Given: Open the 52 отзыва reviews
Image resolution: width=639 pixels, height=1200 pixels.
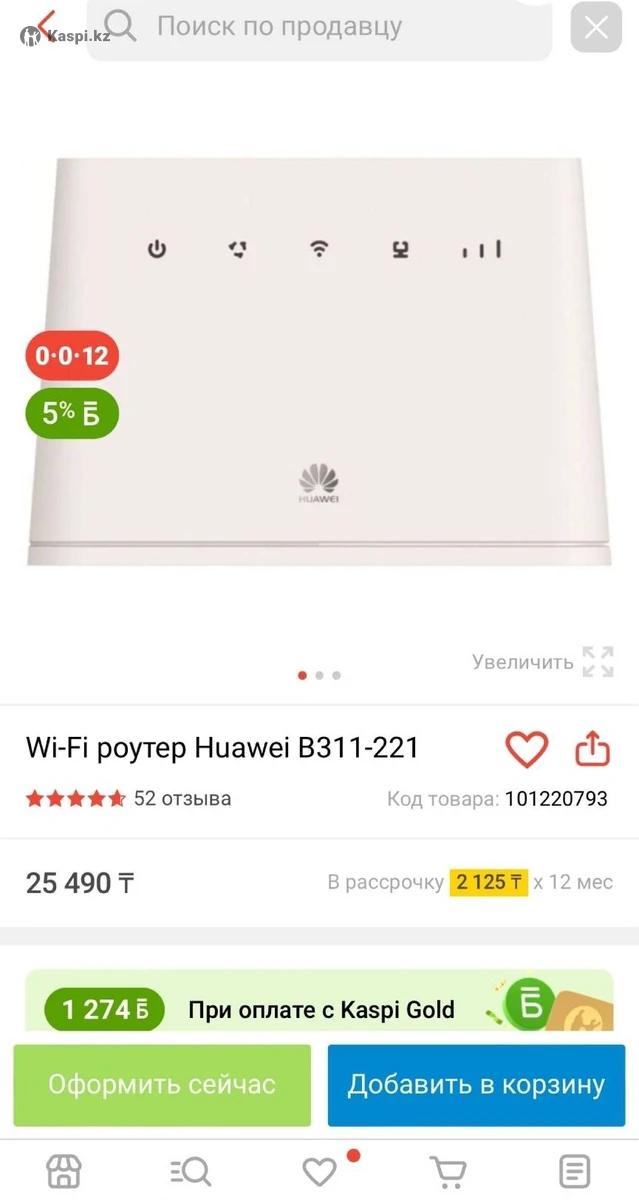Looking at the screenshot, I should point(182,798).
